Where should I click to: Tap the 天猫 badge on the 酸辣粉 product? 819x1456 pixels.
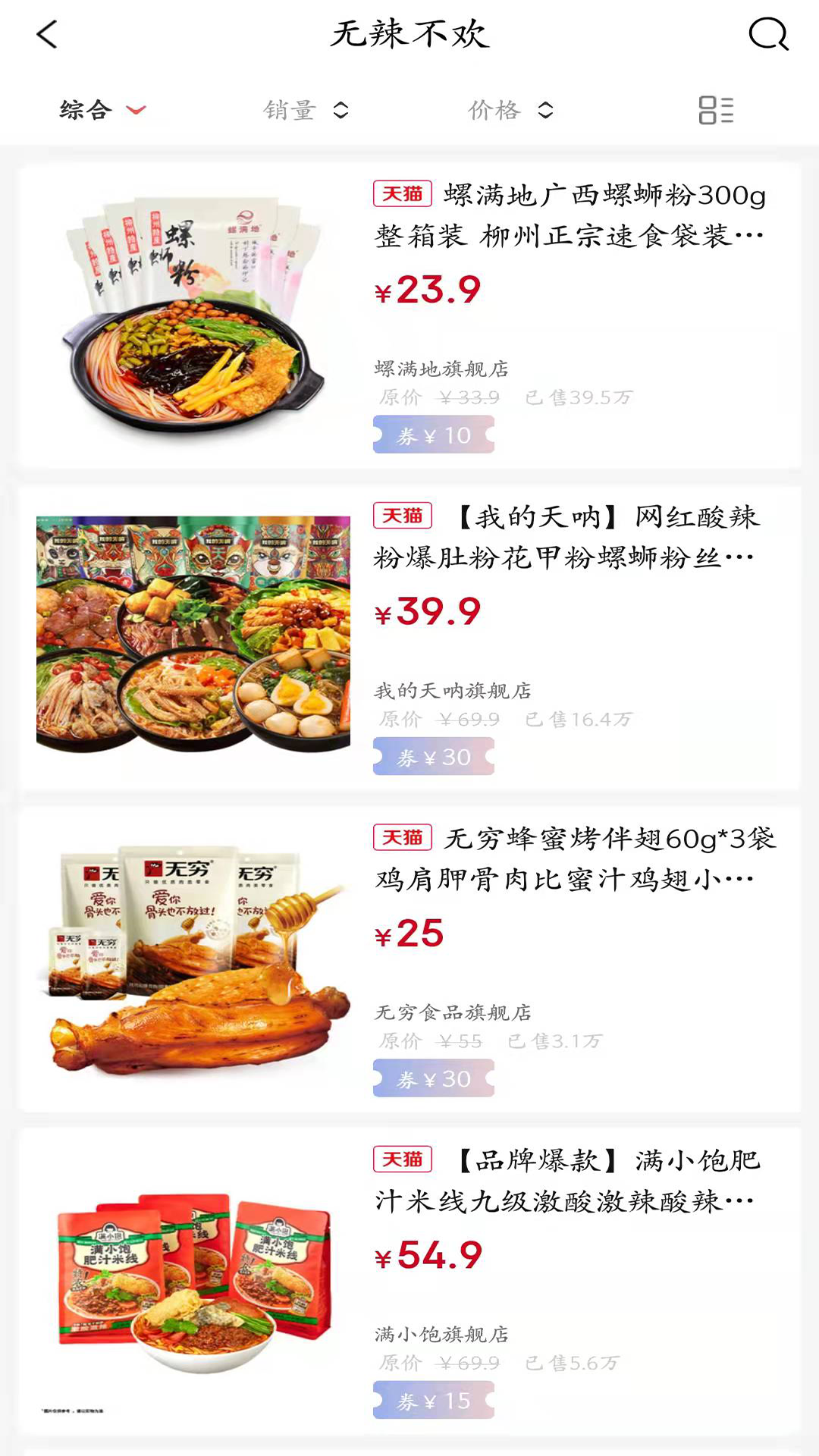(403, 516)
